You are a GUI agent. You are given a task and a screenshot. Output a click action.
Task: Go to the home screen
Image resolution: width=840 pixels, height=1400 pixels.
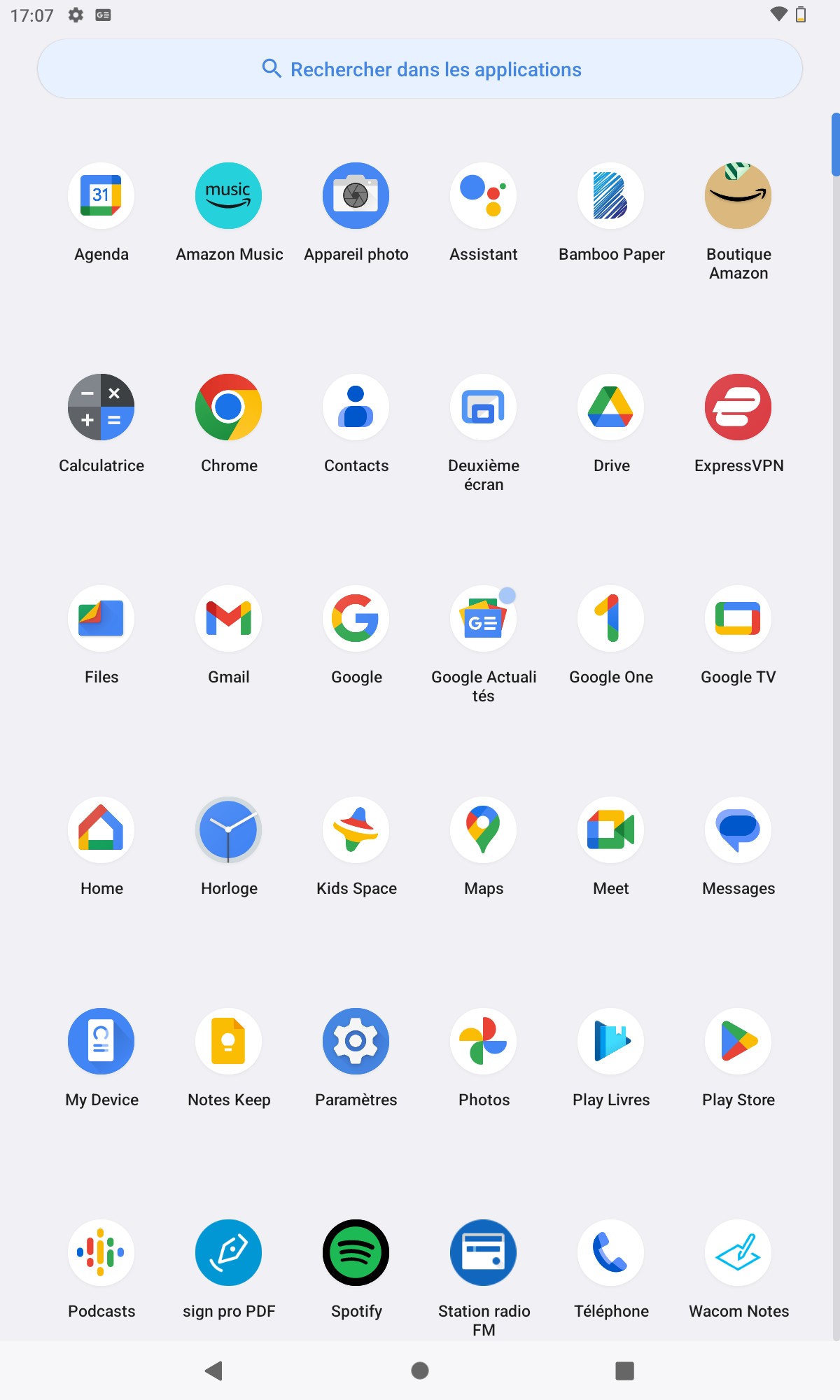click(420, 1371)
